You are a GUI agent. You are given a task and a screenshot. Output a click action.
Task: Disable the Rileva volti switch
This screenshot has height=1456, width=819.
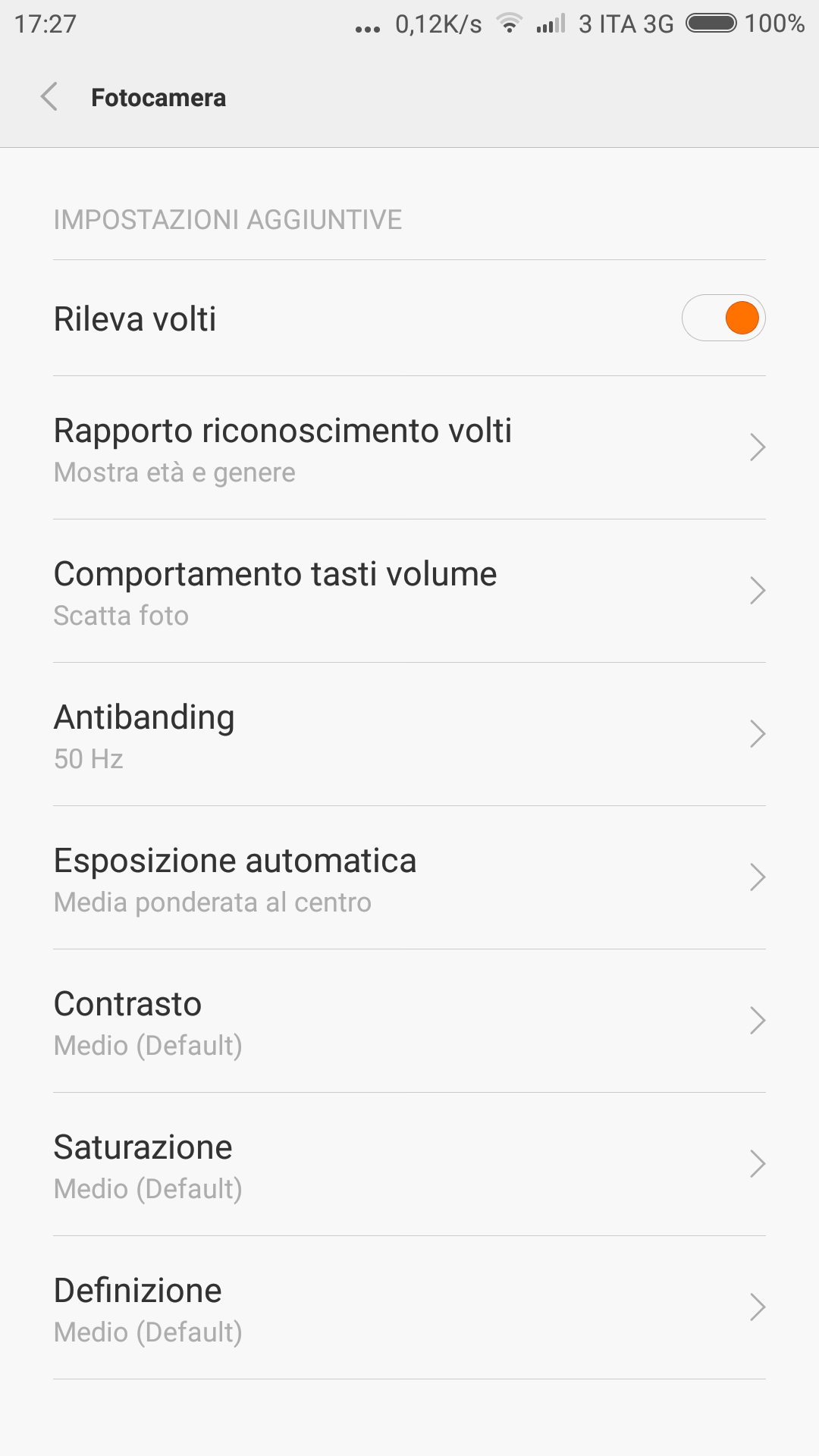[x=723, y=318]
